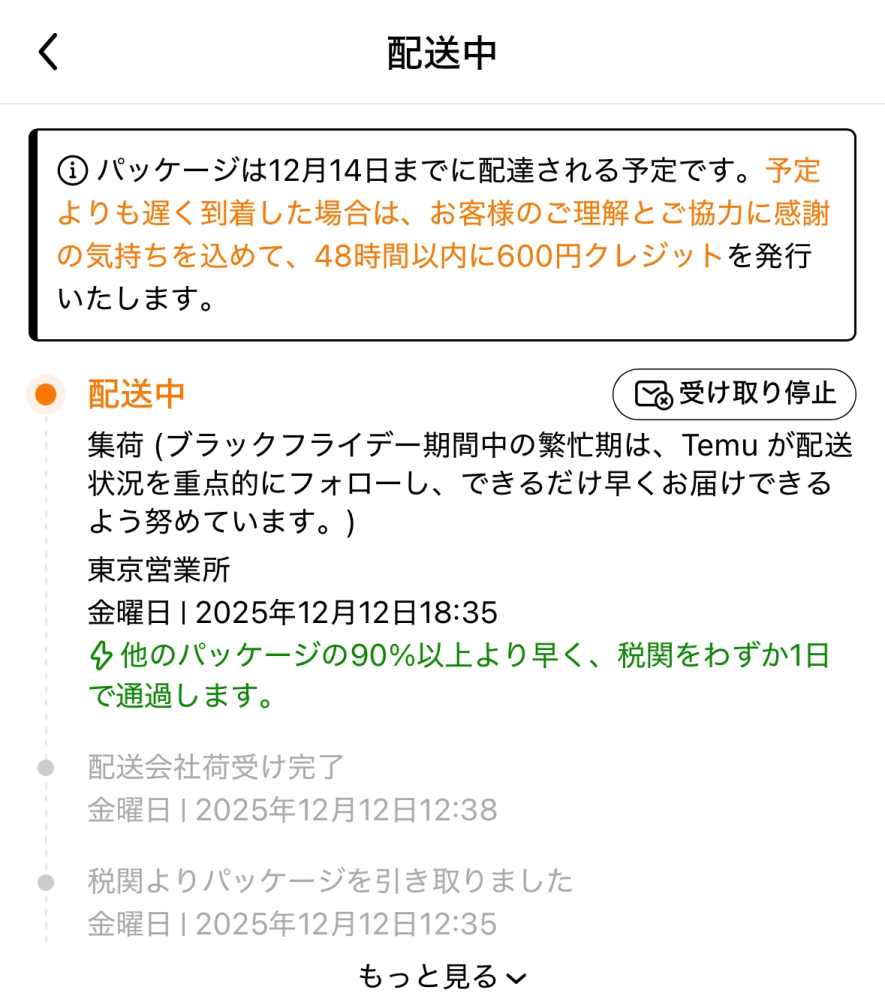This screenshot has height=999, width=885.
Task: Select the 税関 customs status entry
Action: [330, 880]
